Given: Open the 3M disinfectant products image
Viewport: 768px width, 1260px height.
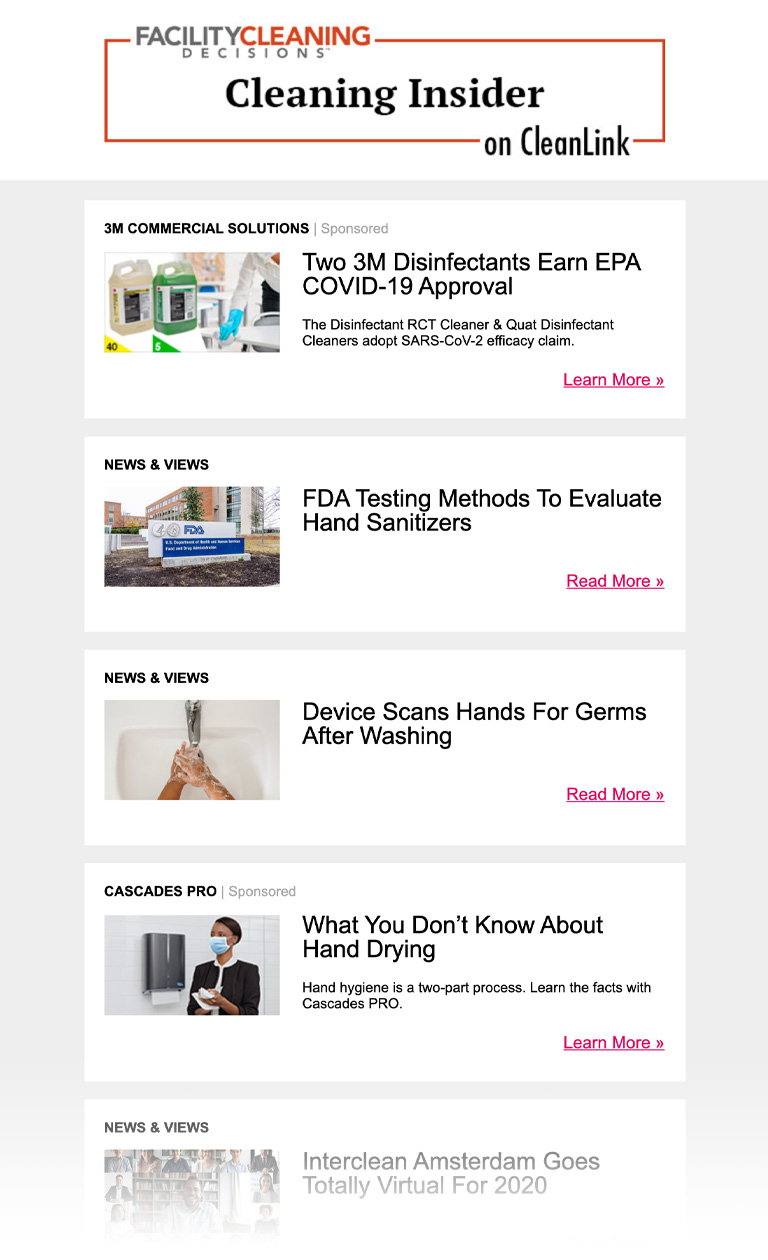Looking at the screenshot, I should (x=191, y=302).
